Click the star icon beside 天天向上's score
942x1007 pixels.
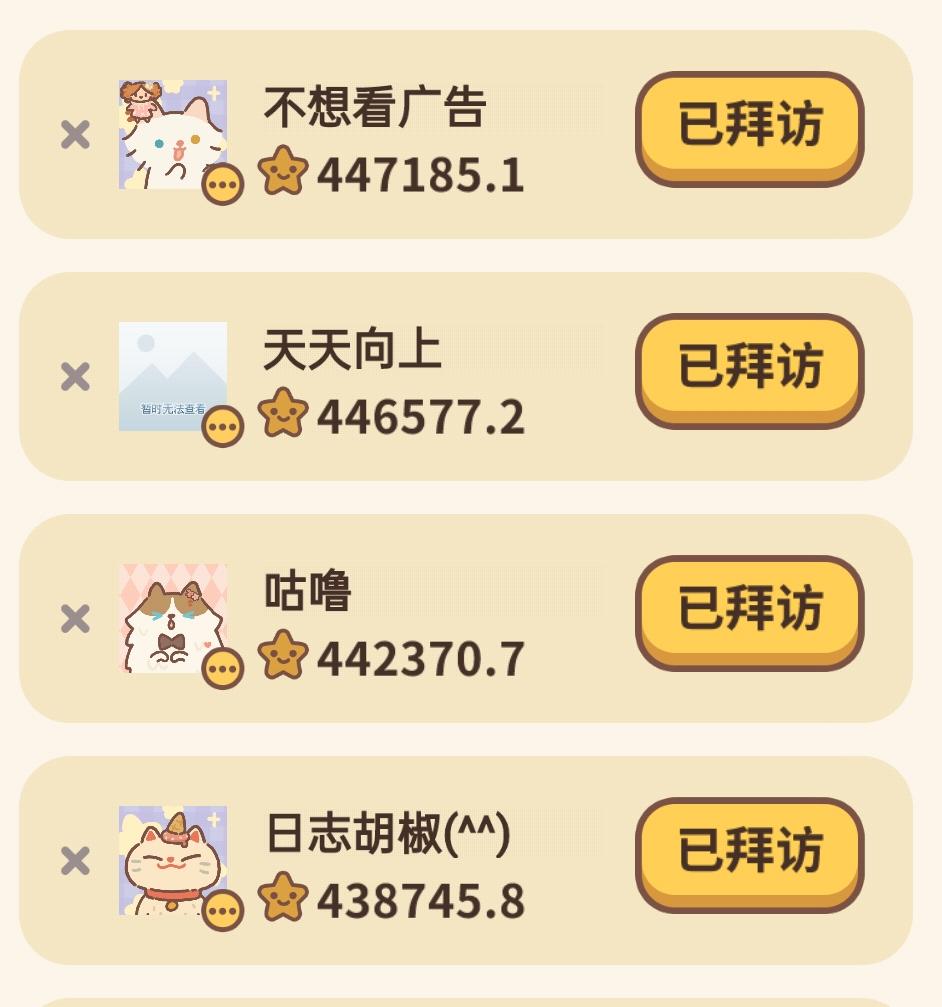285,414
